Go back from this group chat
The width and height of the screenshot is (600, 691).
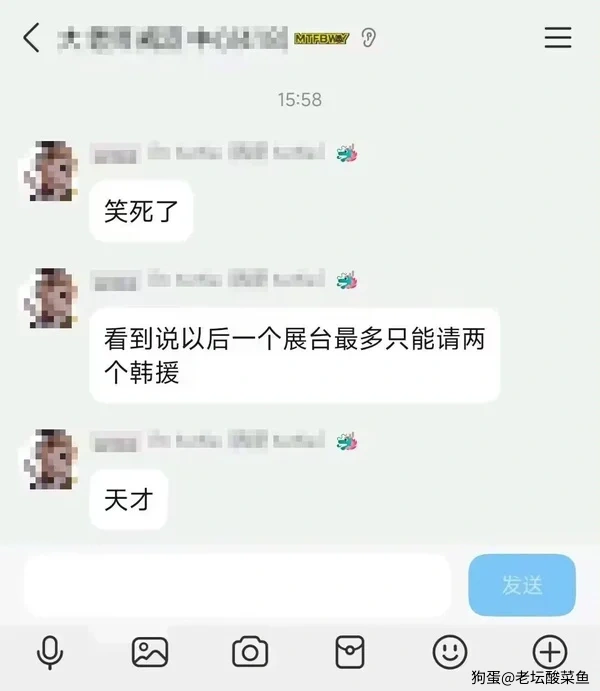pyautogui.click(x=32, y=38)
